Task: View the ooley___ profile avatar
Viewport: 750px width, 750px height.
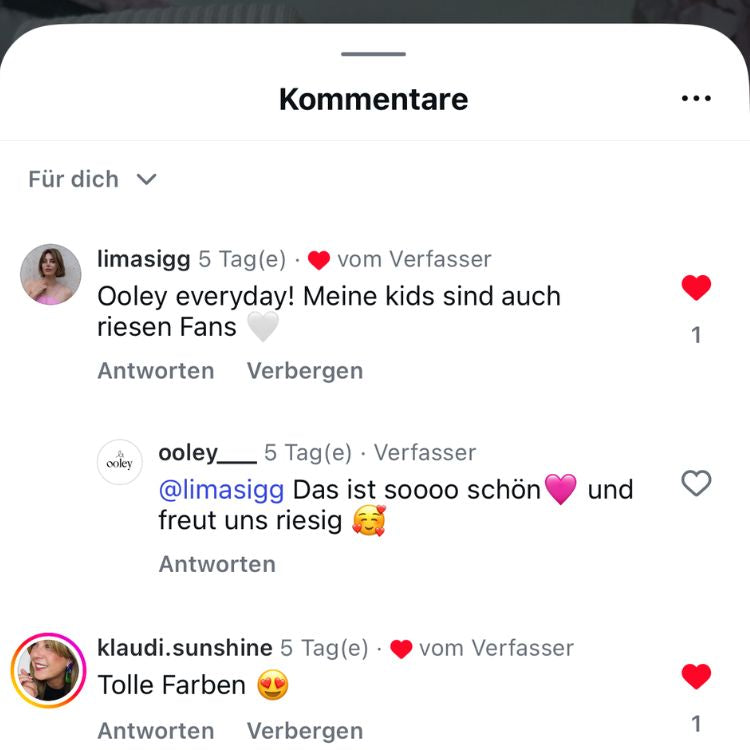Action: (120, 463)
